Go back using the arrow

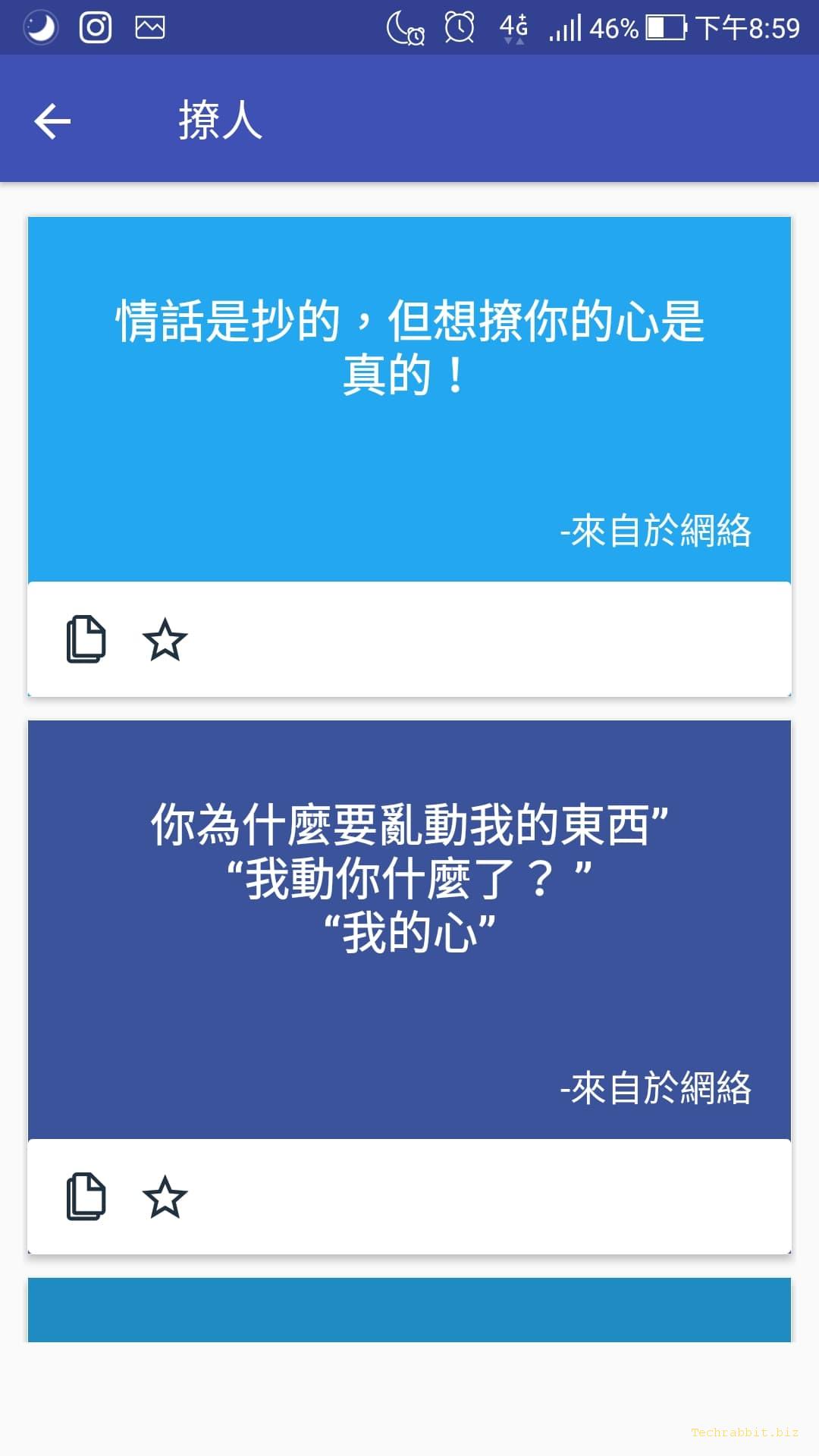pyautogui.click(x=52, y=121)
